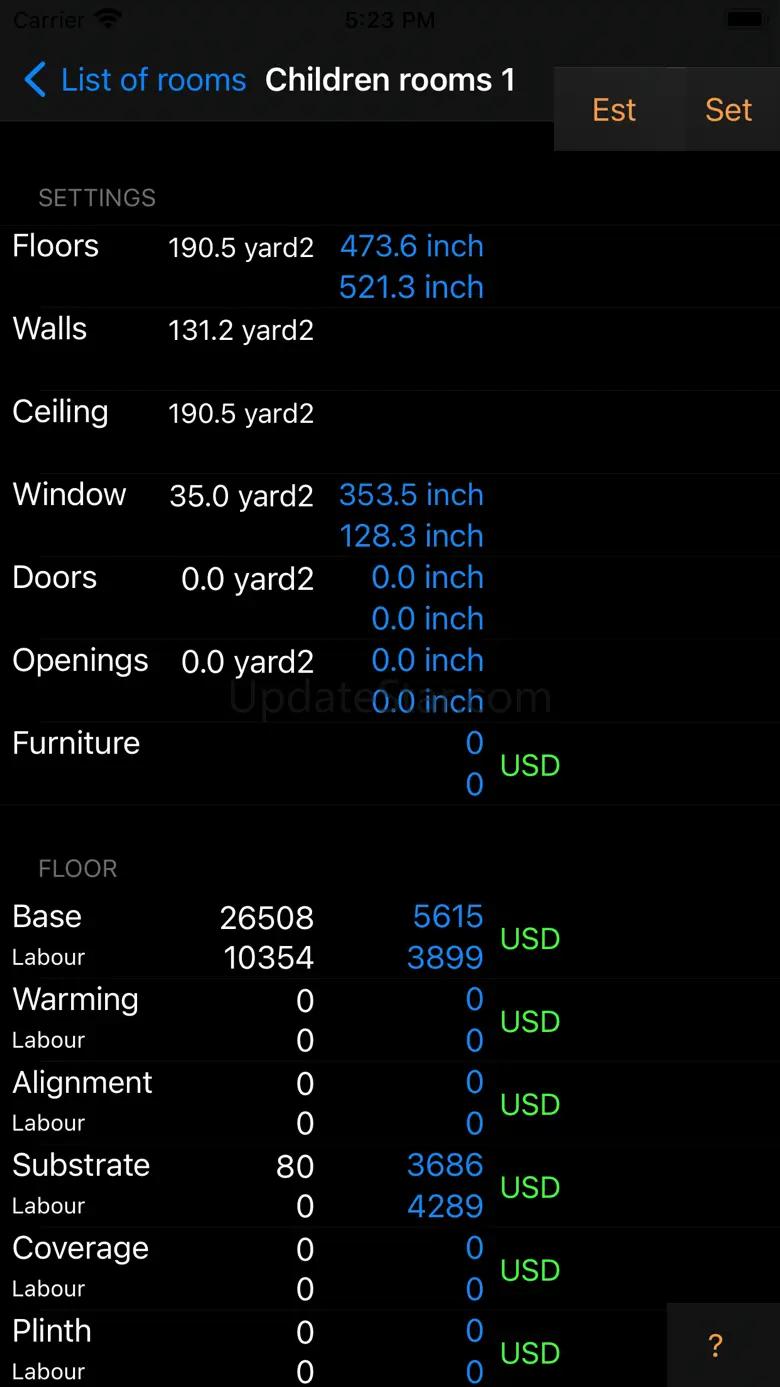
Task: Edit the 128.3 inch window dimension
Action: point(411,536)
